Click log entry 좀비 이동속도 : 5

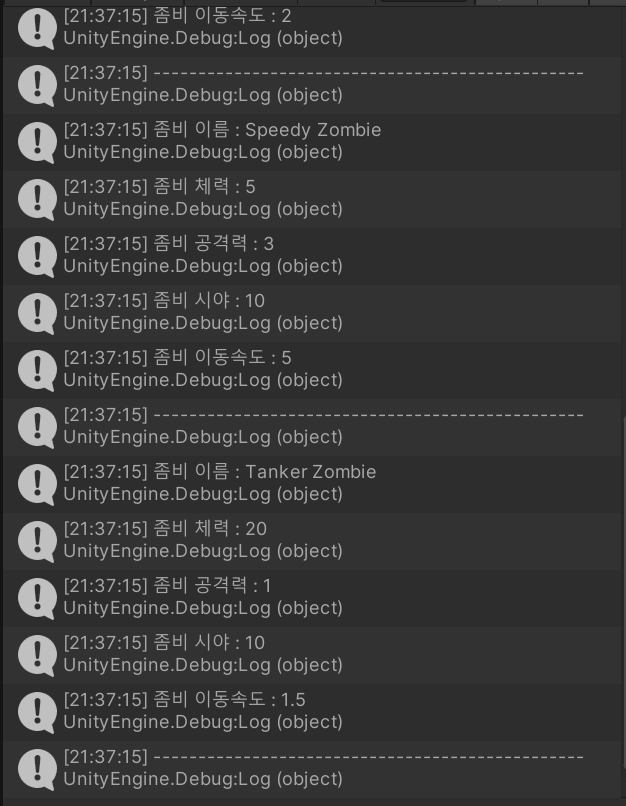point(300,369)
